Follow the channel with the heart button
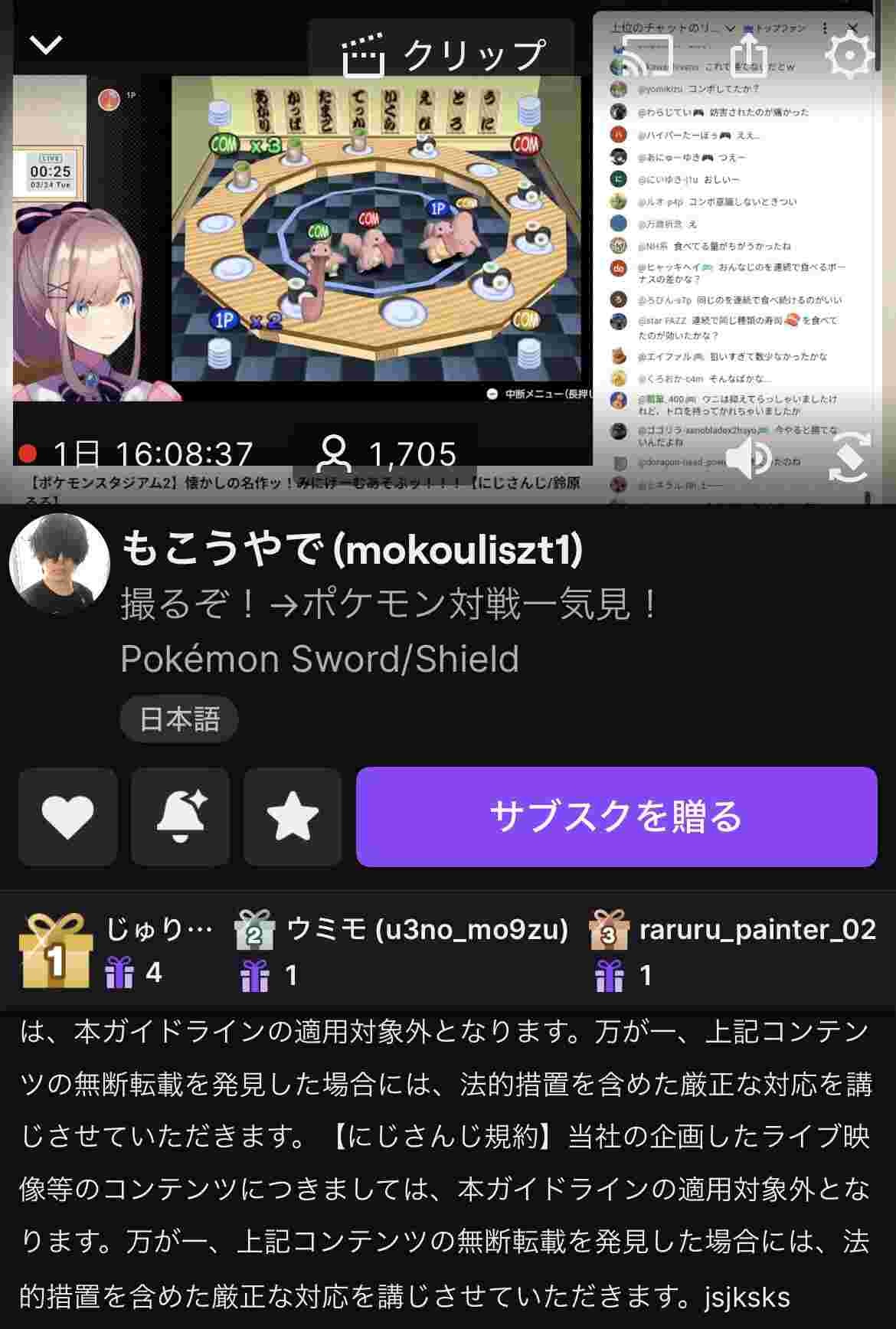 pos(68,817)
